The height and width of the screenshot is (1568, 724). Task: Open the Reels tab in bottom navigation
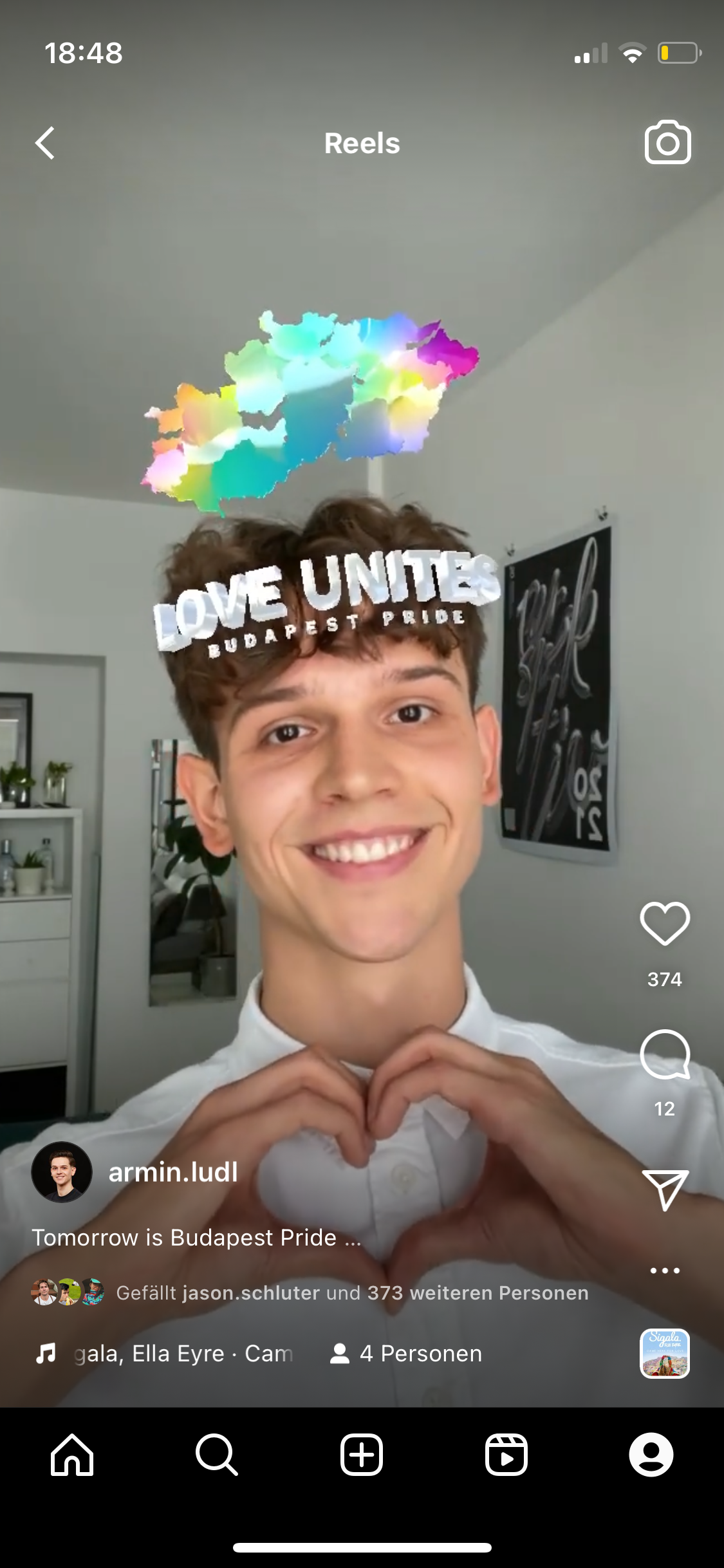(x=506, y=1454)
